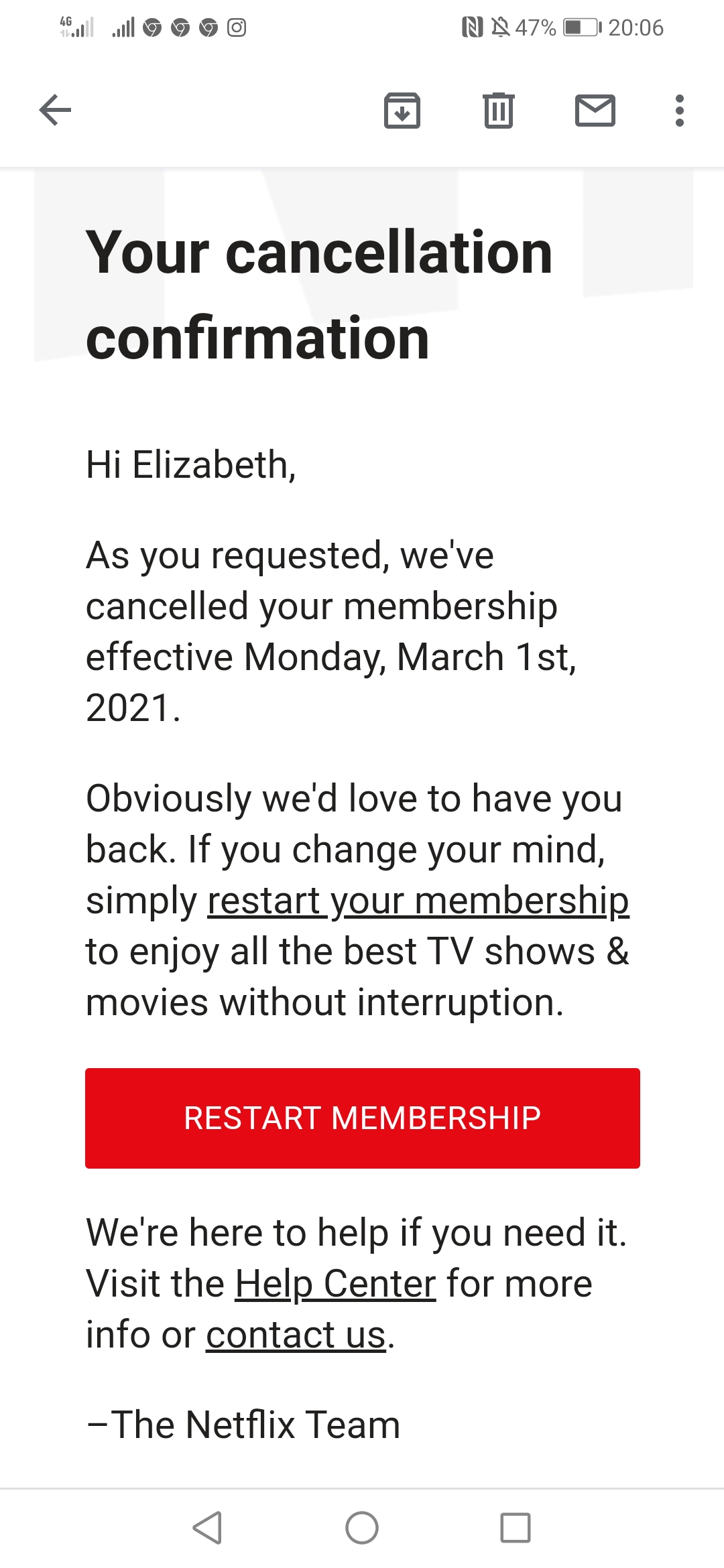The width and height of the screenshot is (724, 1568).
Task: Archive this email
Action: [402, 111]
